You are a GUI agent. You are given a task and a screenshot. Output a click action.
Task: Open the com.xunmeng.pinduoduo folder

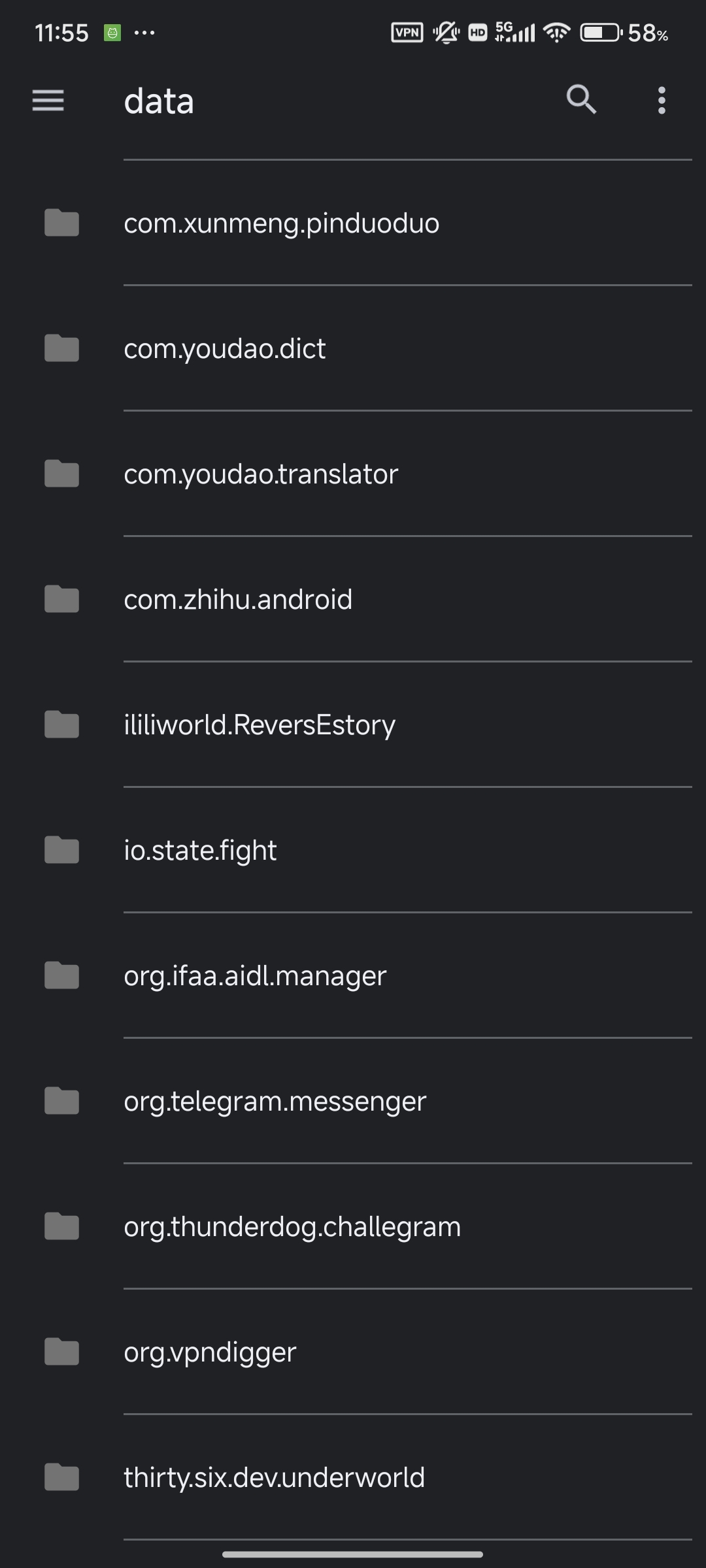coord(281,223)
